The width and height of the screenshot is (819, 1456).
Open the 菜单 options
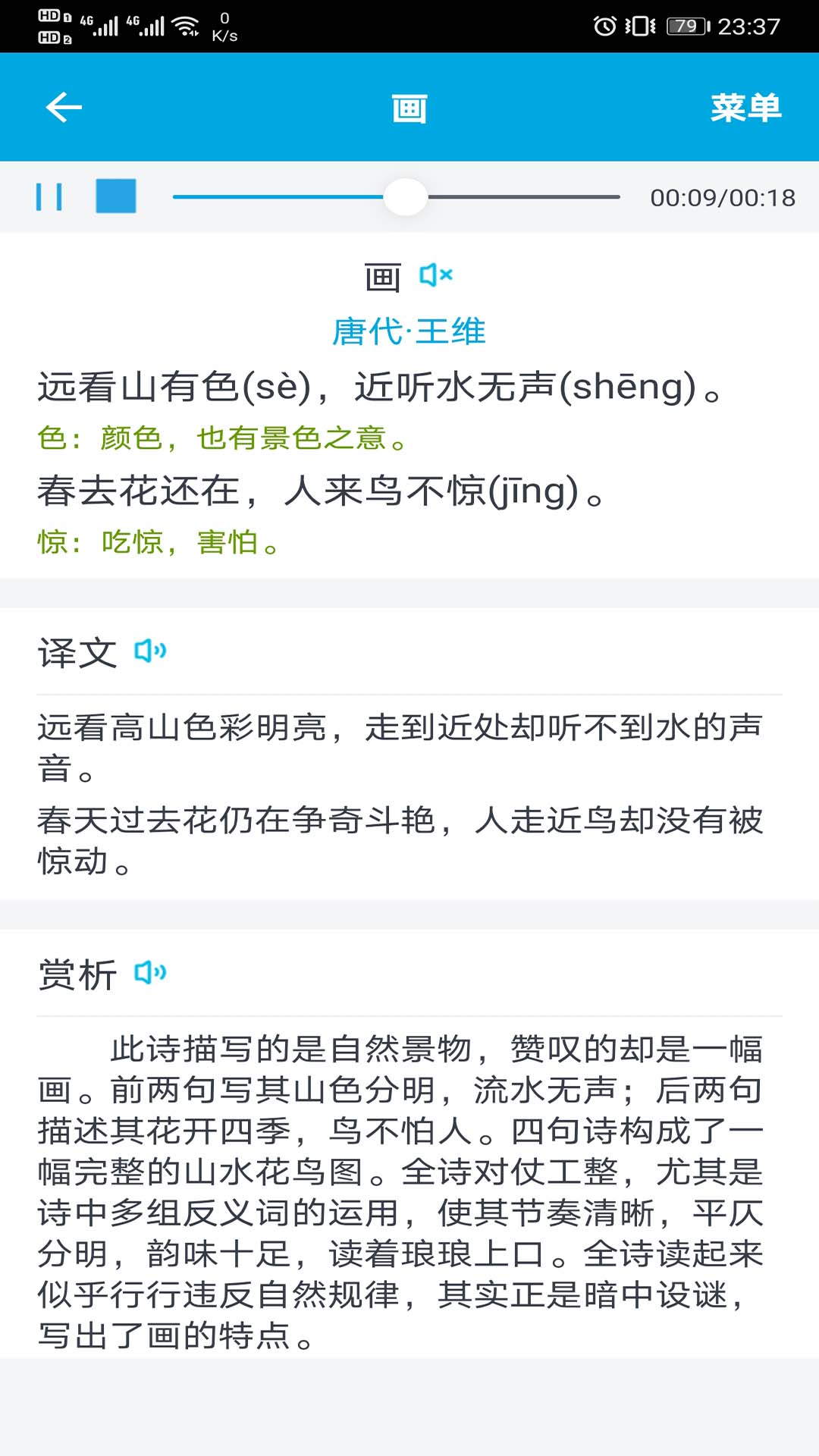click(x=747, y=107)
